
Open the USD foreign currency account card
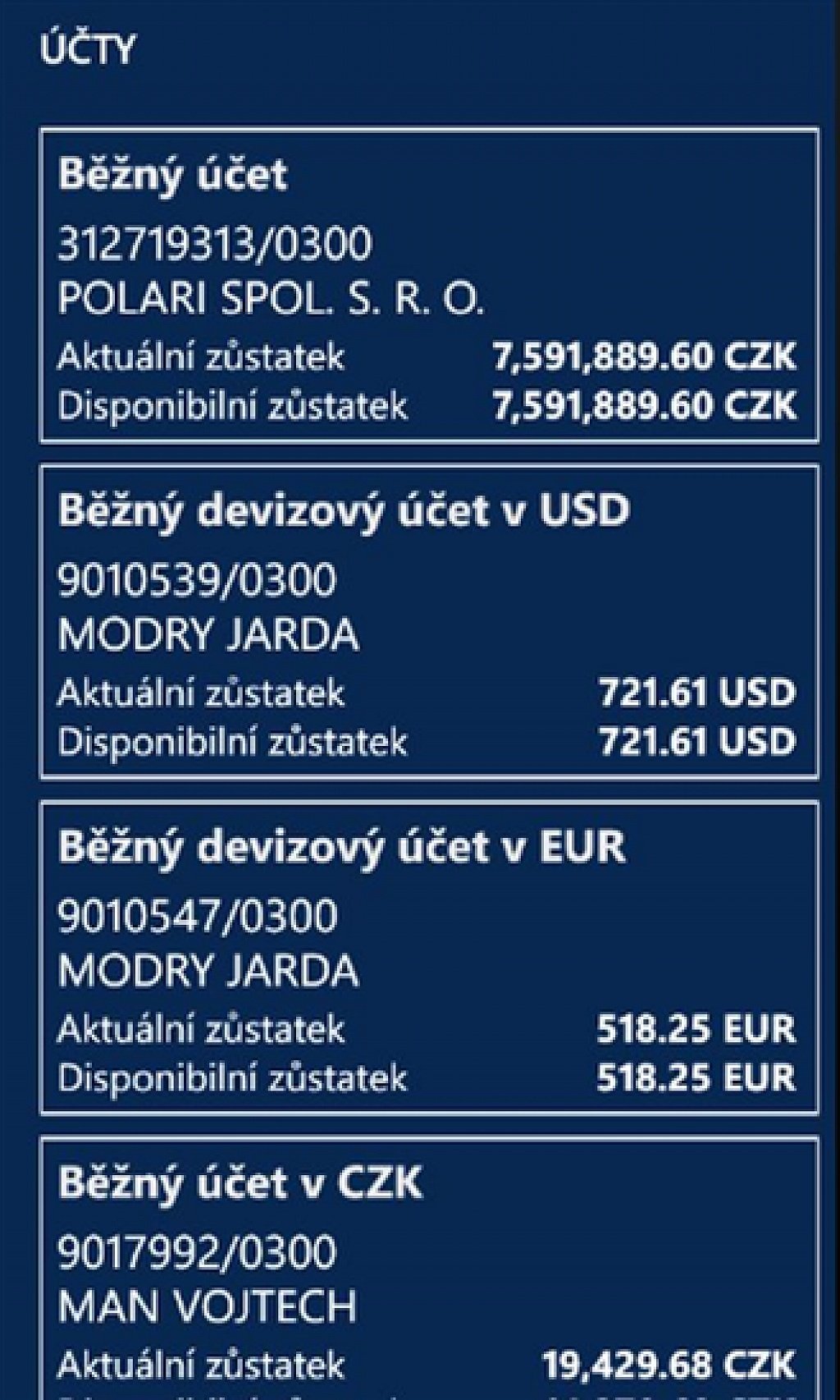tap(429, 621)
